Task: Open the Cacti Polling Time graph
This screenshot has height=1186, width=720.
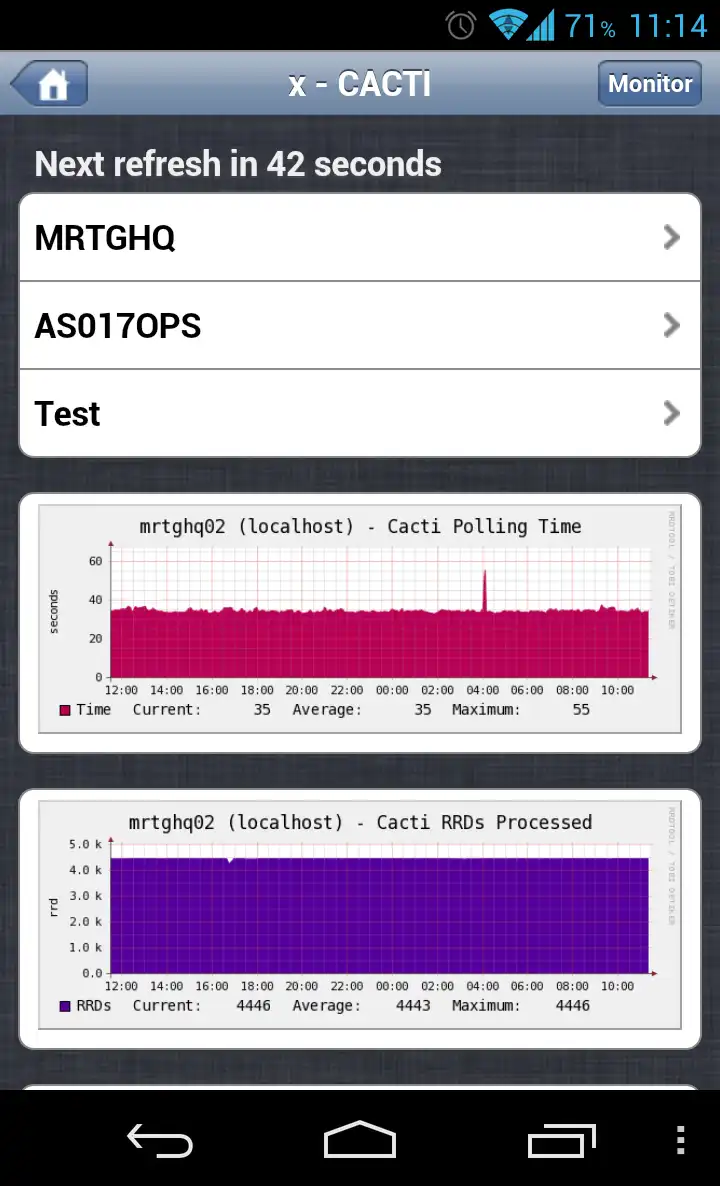Action: coord(360,622)
